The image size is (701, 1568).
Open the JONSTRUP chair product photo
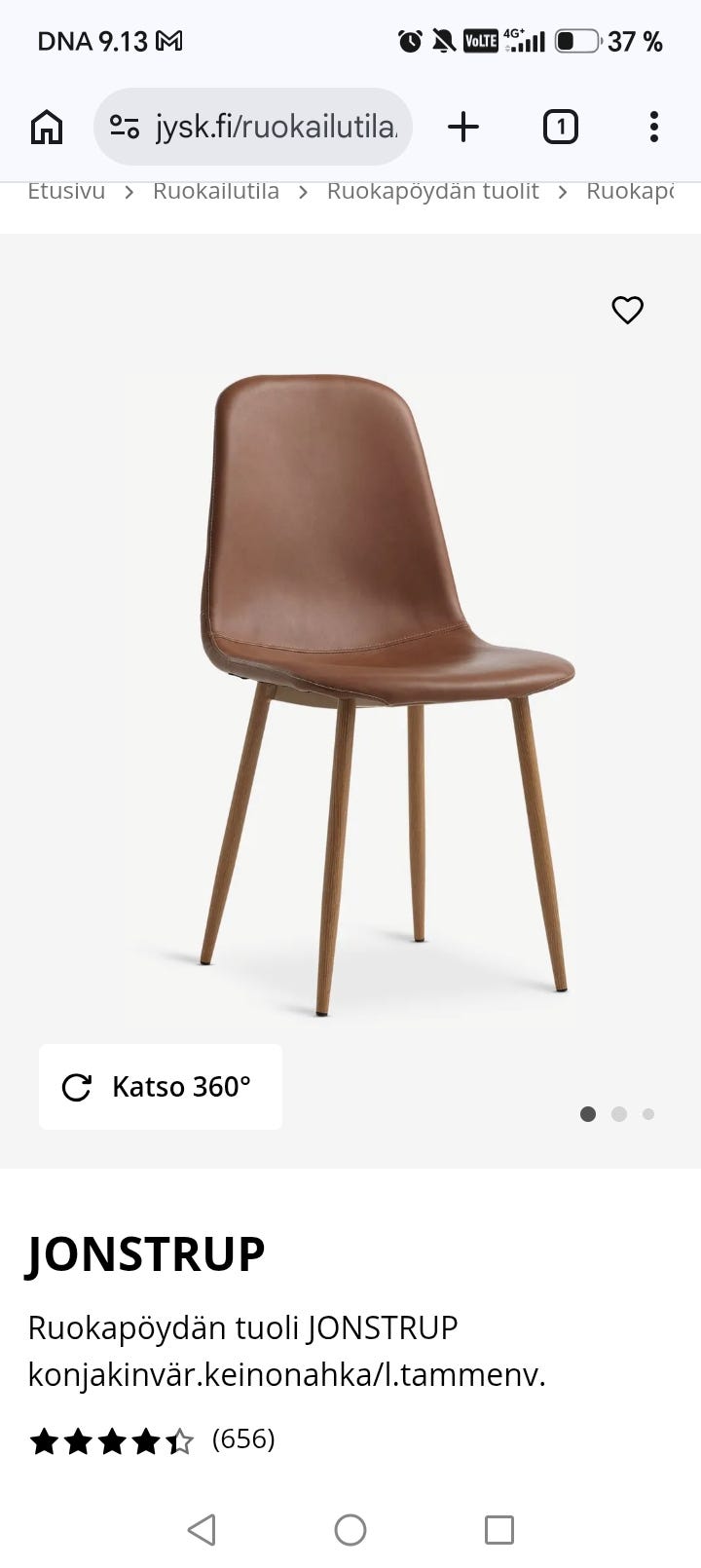pos(387,693)
